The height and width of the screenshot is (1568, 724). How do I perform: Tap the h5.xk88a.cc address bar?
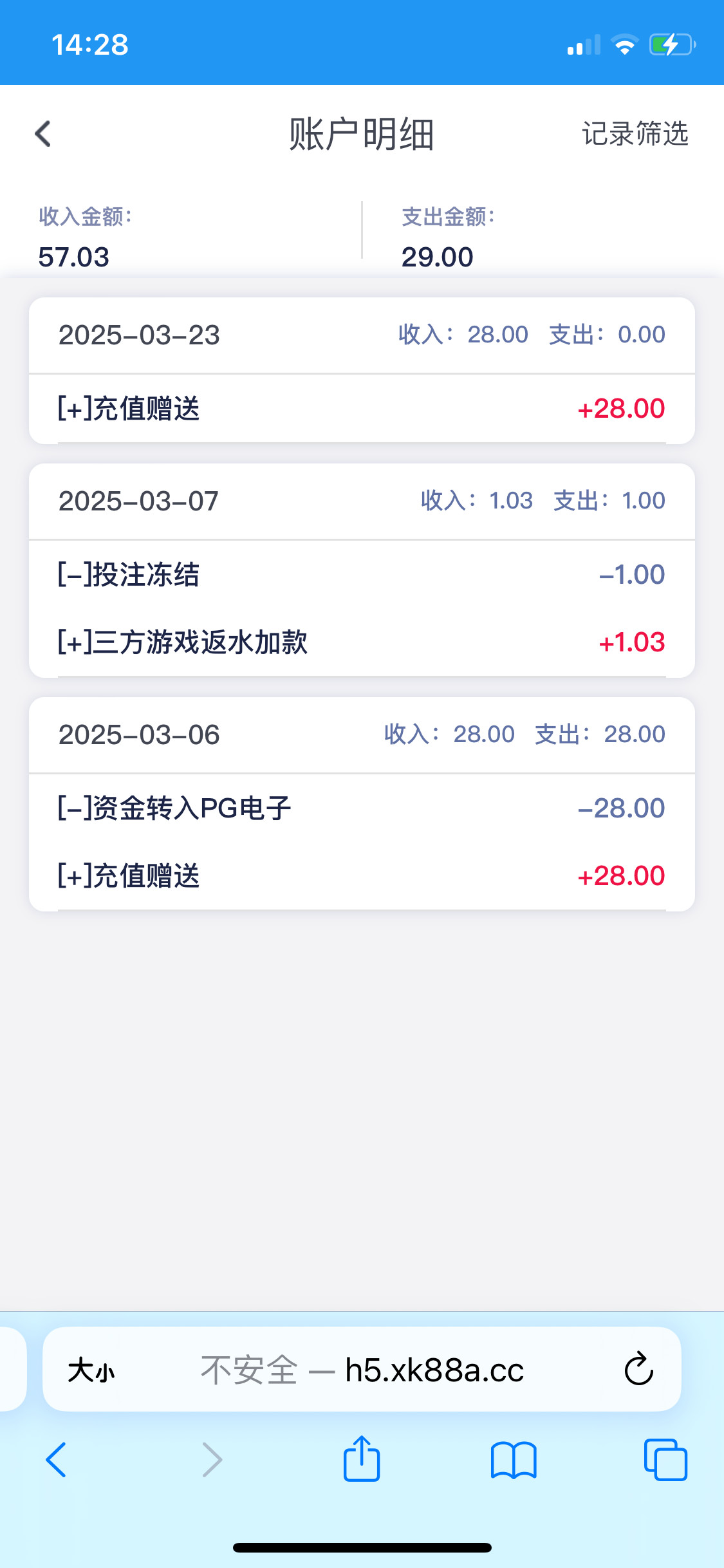point(362,1369)
